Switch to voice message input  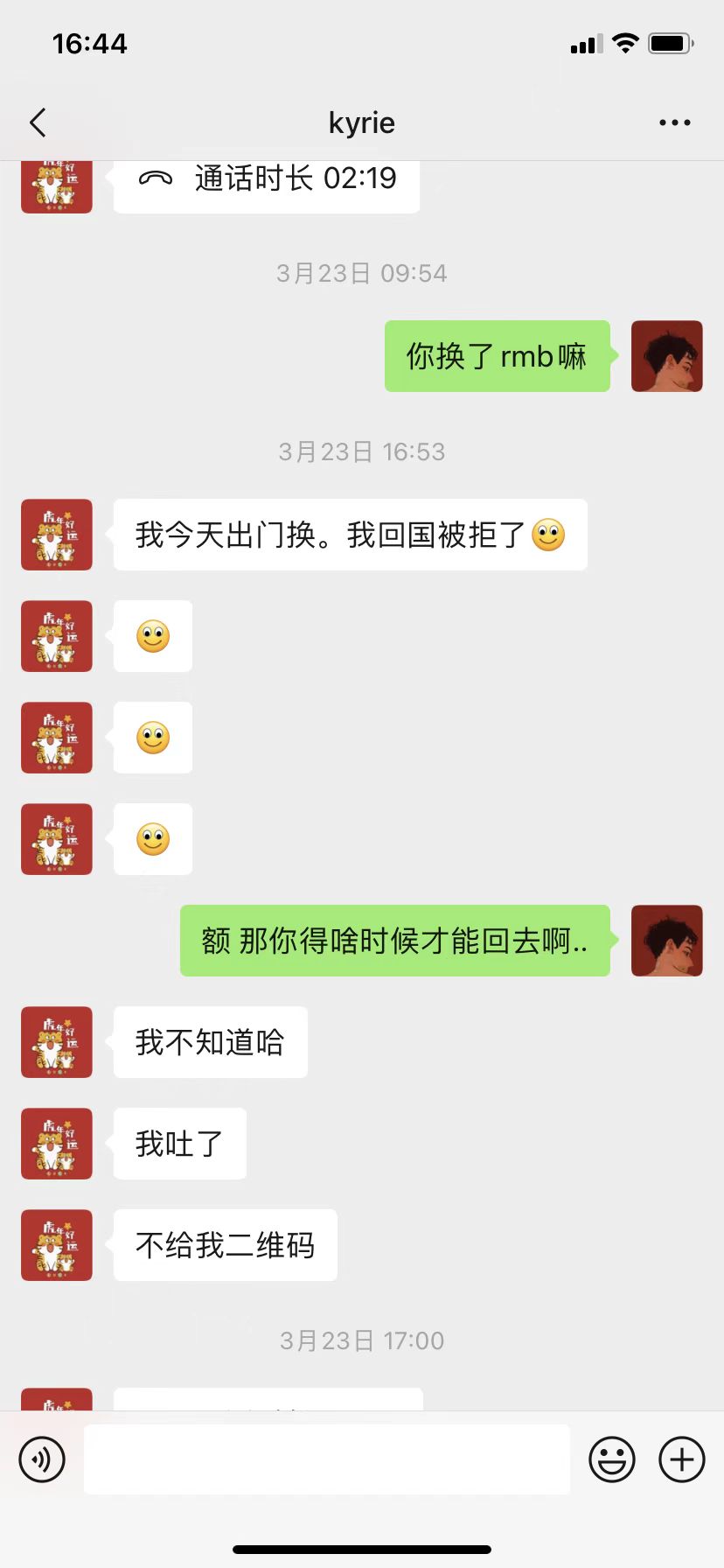pyautogui.click(x=42, y=1459)
